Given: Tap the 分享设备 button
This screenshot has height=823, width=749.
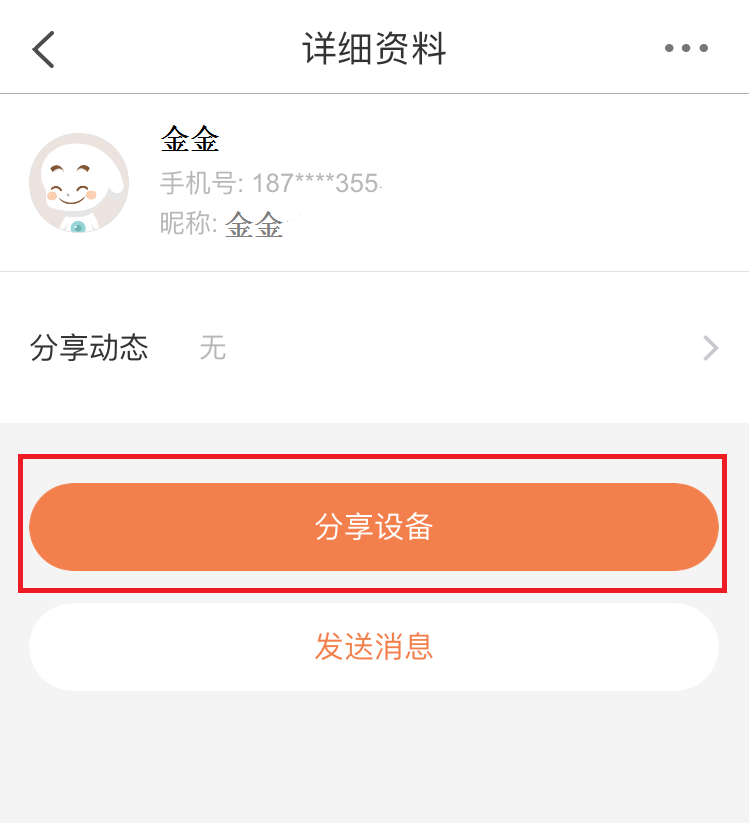Looking at the screenshot, I should click(x=374, y=527).
